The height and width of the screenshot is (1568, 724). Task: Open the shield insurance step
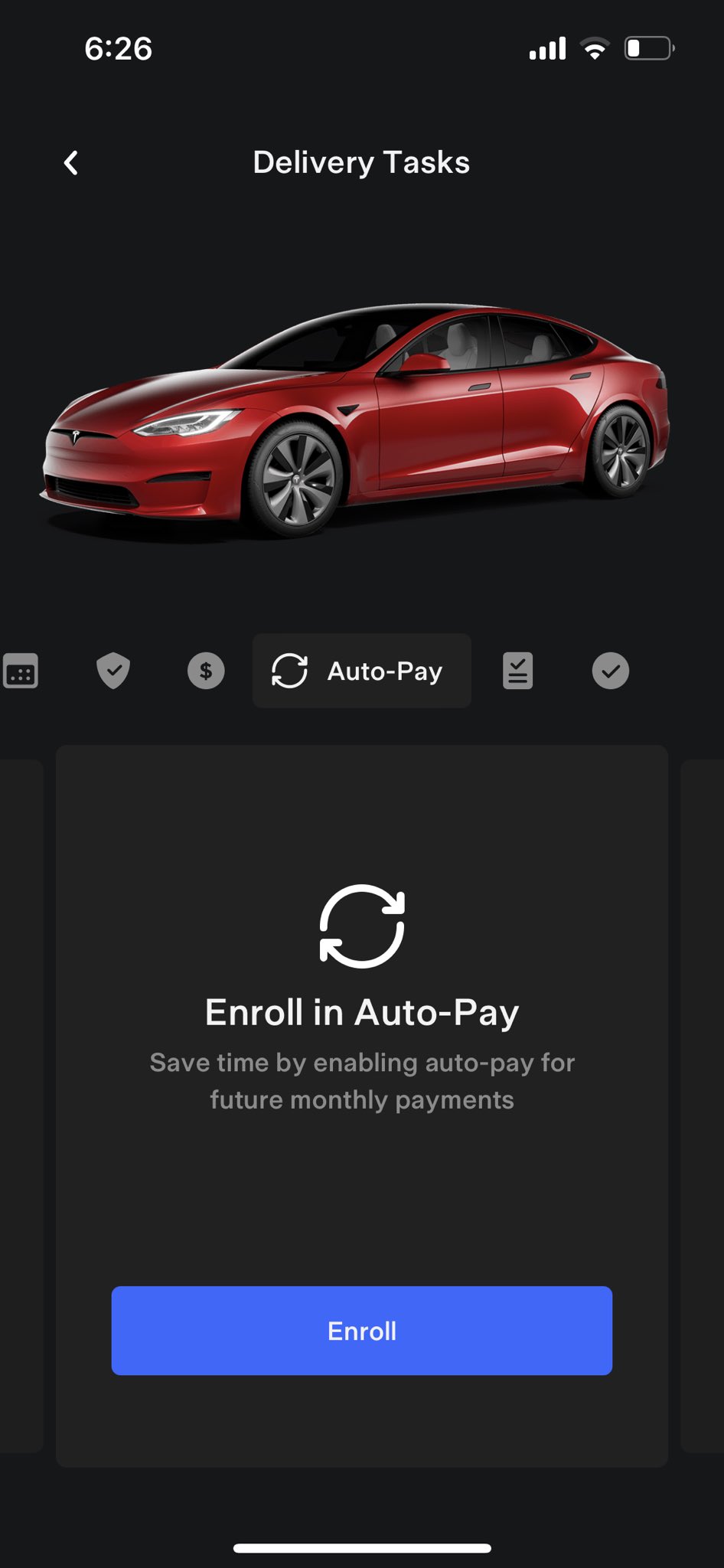(113, 671)
